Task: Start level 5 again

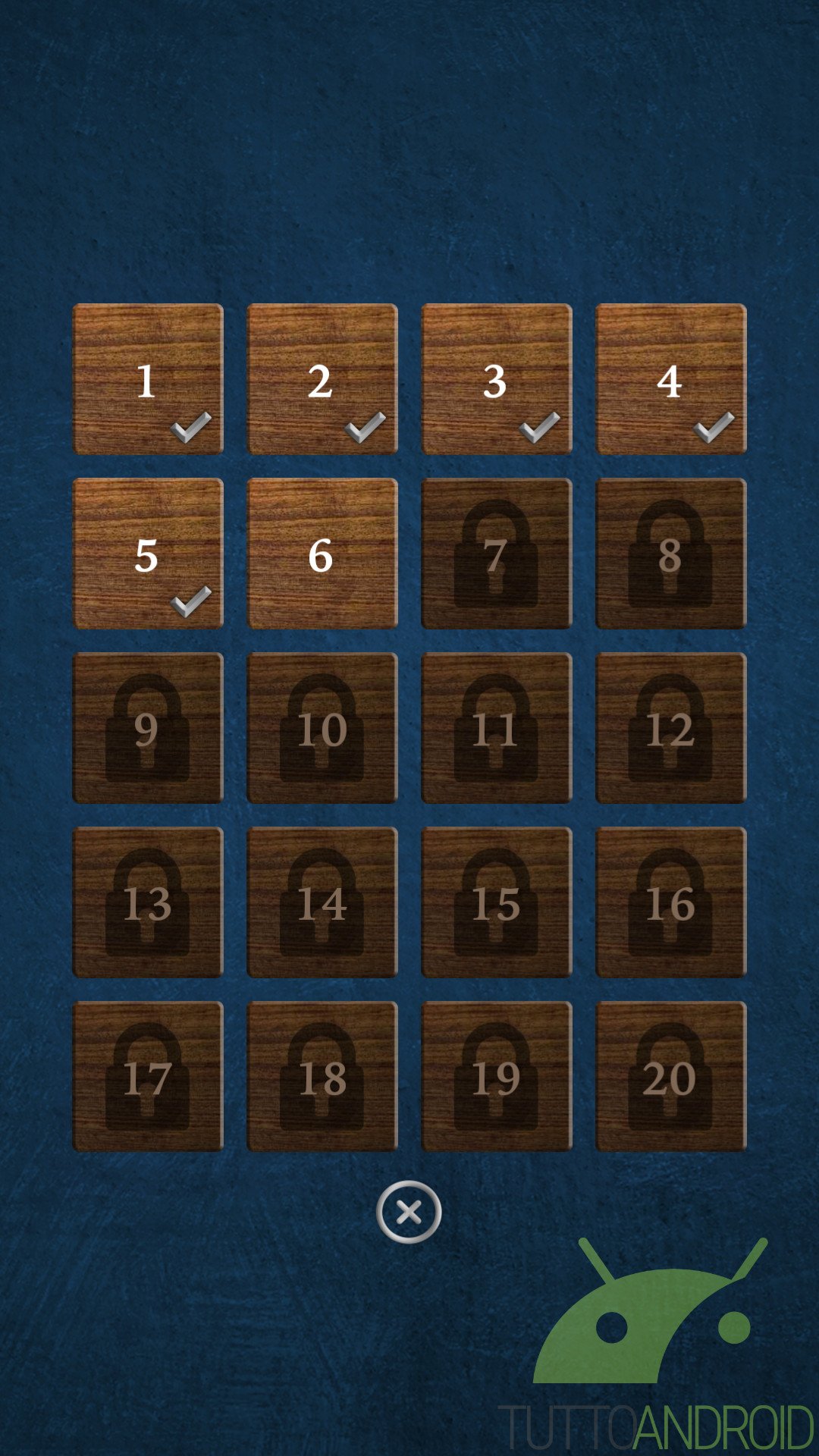Action: click(148, 554)
